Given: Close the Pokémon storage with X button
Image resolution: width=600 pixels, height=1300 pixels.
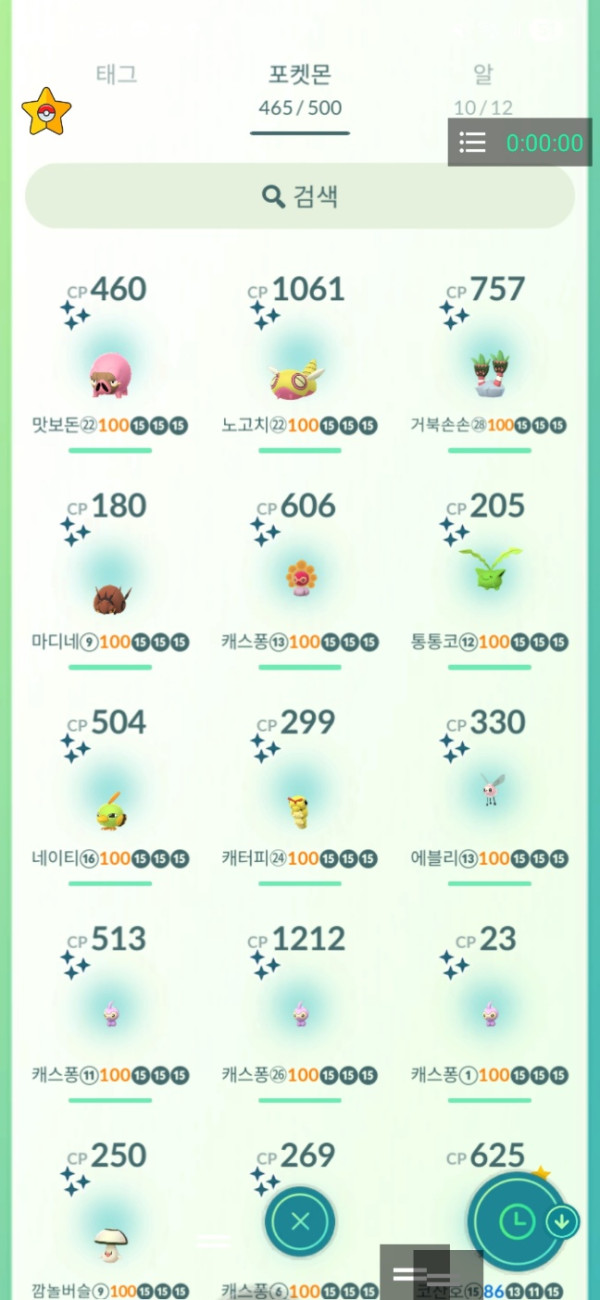Looking at the screenshot, I should (x=300, y=1221).
